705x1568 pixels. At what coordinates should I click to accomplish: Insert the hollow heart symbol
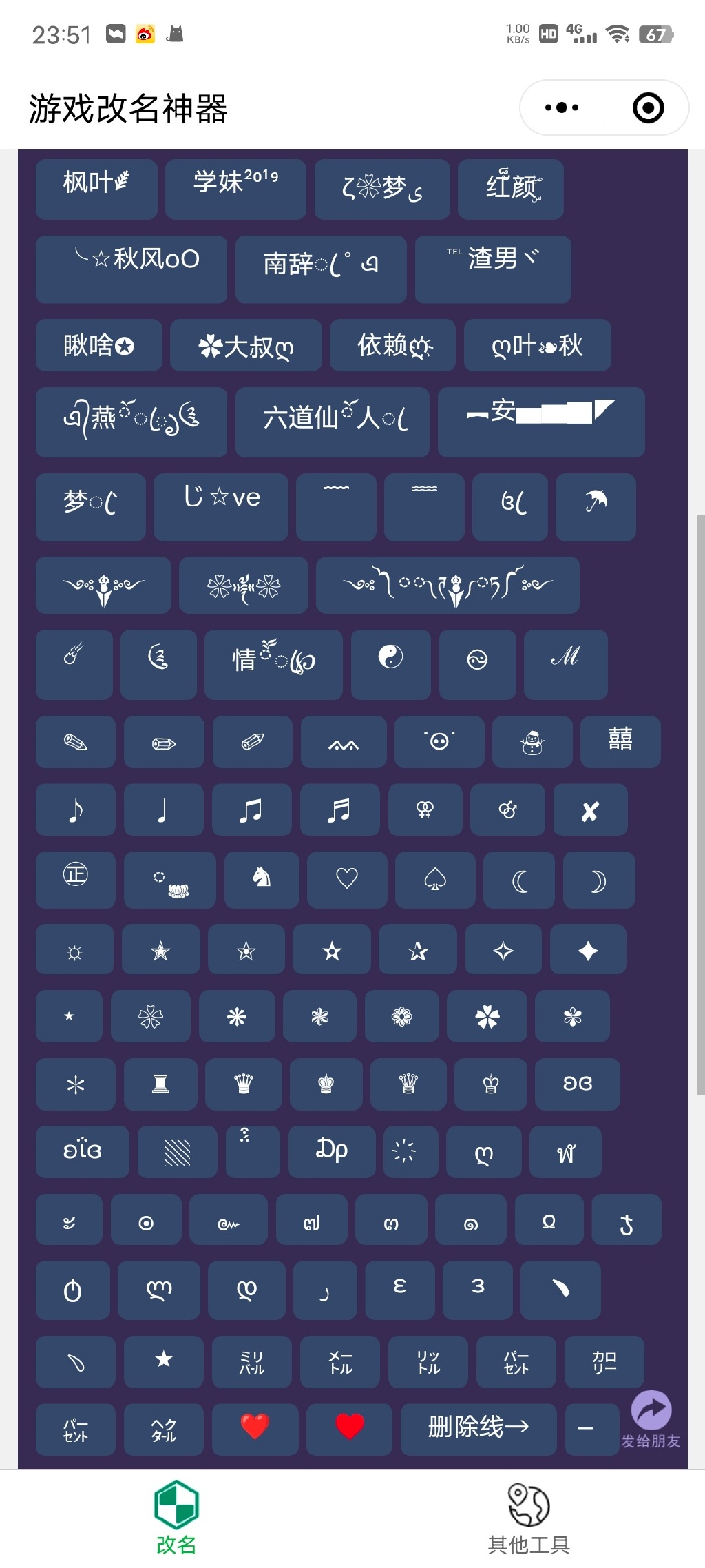click(347, 880)
